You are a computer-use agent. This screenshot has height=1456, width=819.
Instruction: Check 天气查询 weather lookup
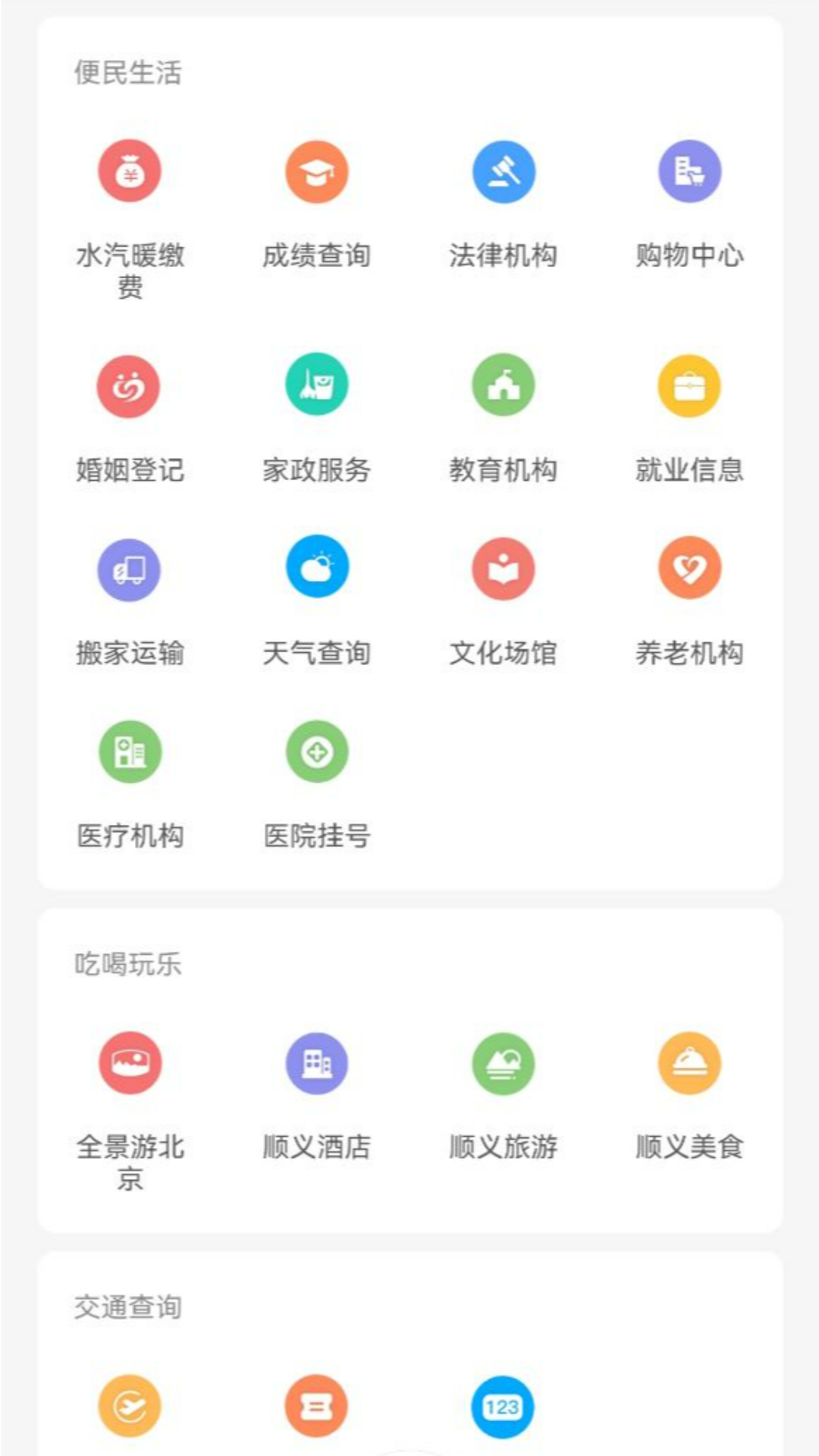coord(317,567)
